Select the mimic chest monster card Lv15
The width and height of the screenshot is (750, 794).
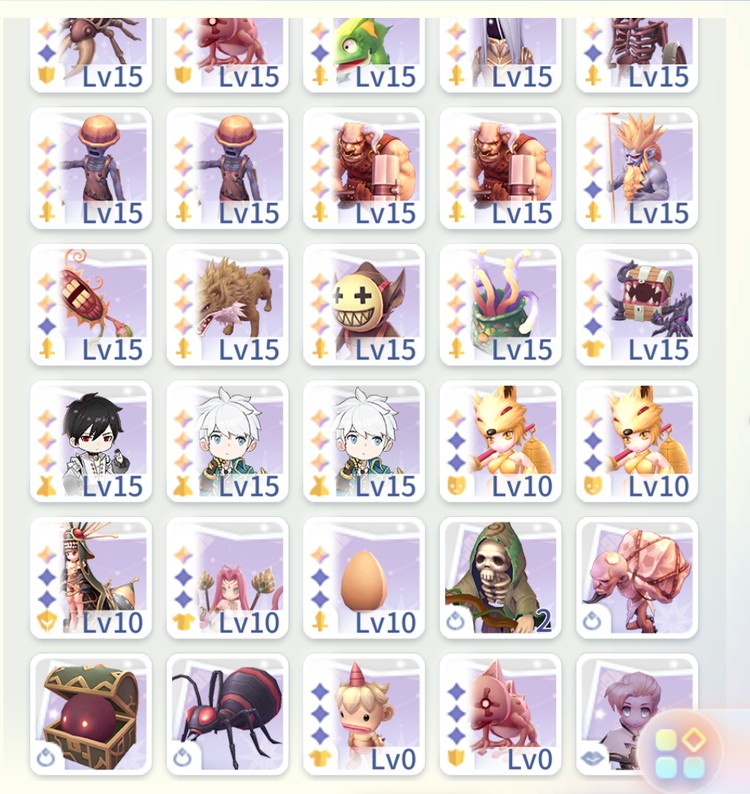point(637,304)
